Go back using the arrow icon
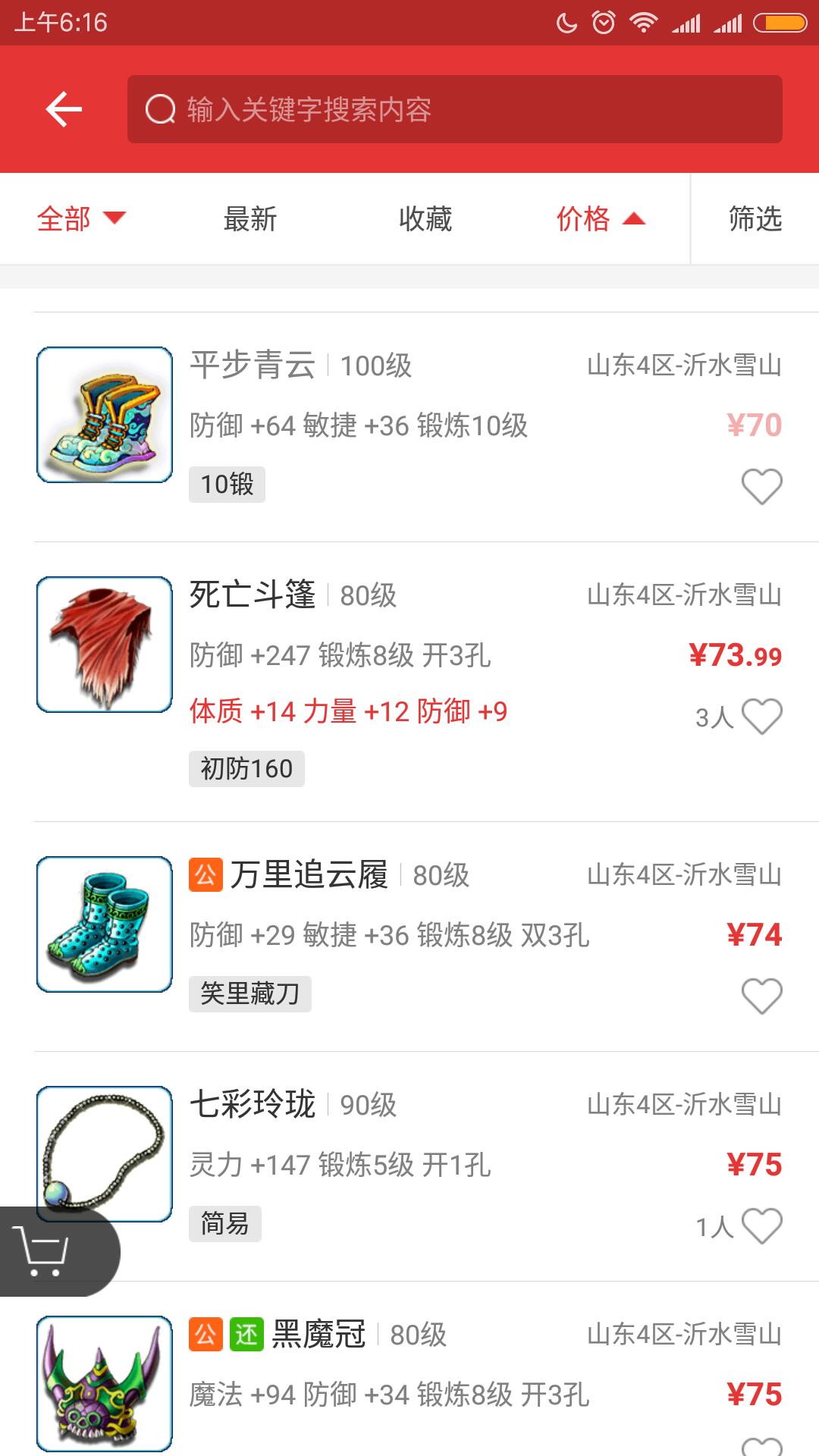This screenshot has height=1456, width=819. pos(64,109)
